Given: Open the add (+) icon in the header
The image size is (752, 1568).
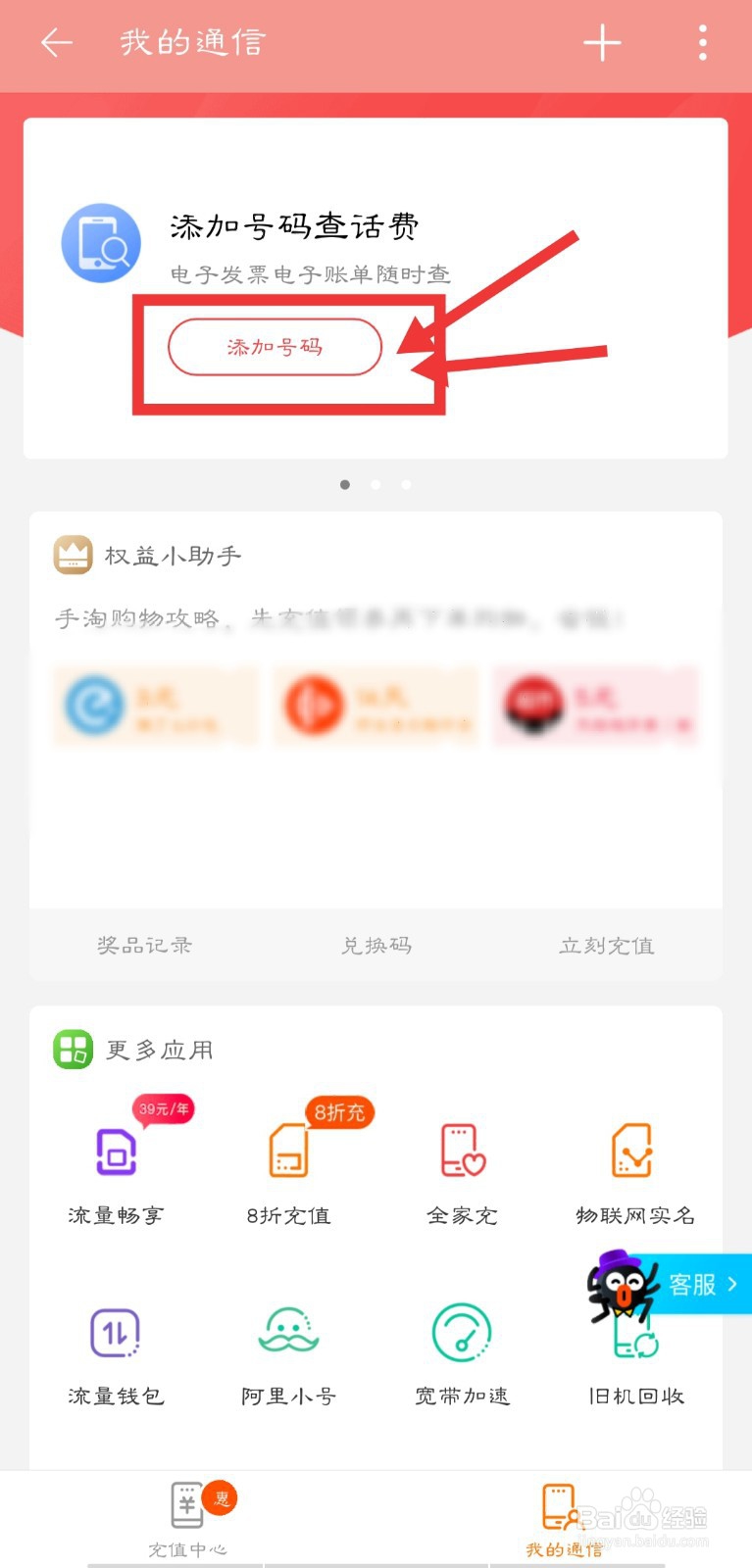Looking at the screenshot, I should pos(602,44).
